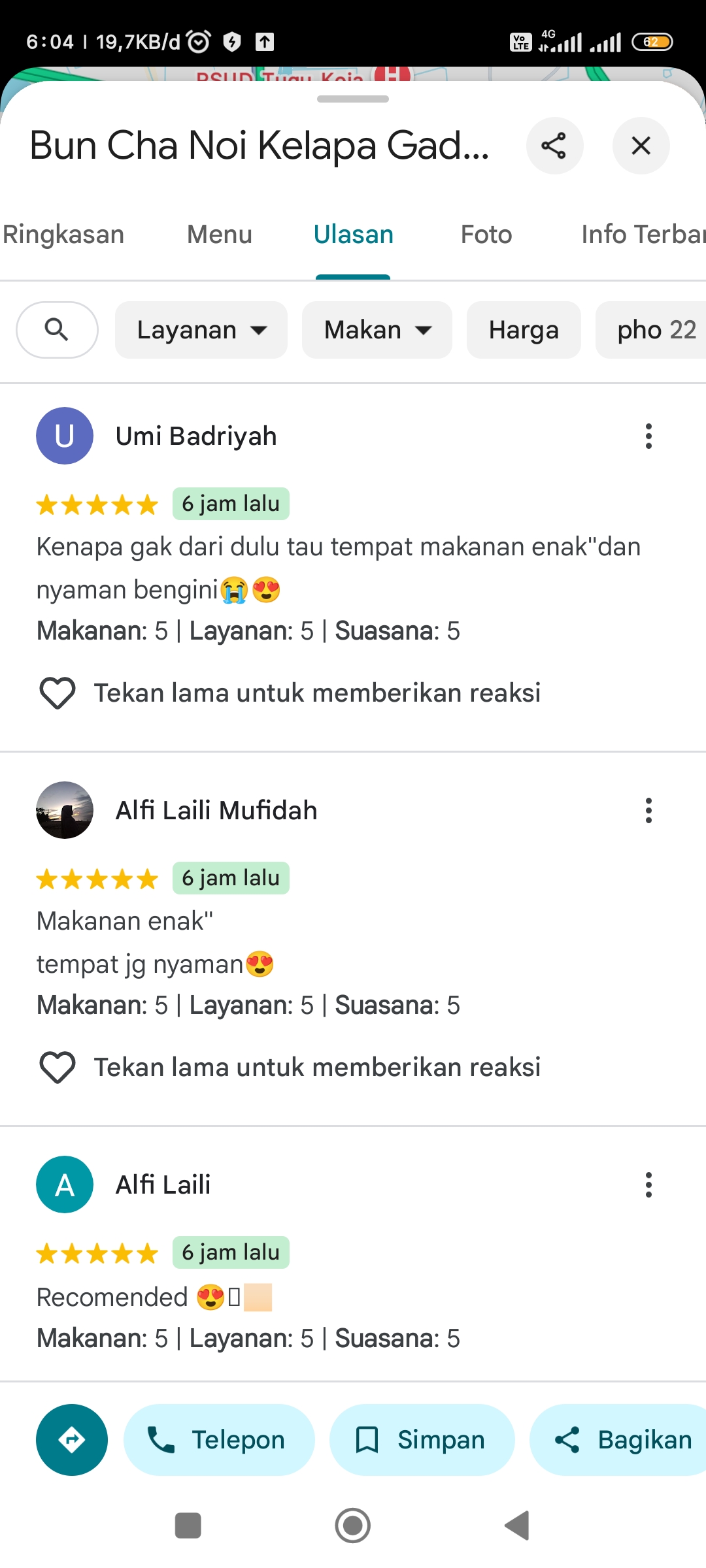Expand the Layanan filter dropdown

[x=201, y=330]
